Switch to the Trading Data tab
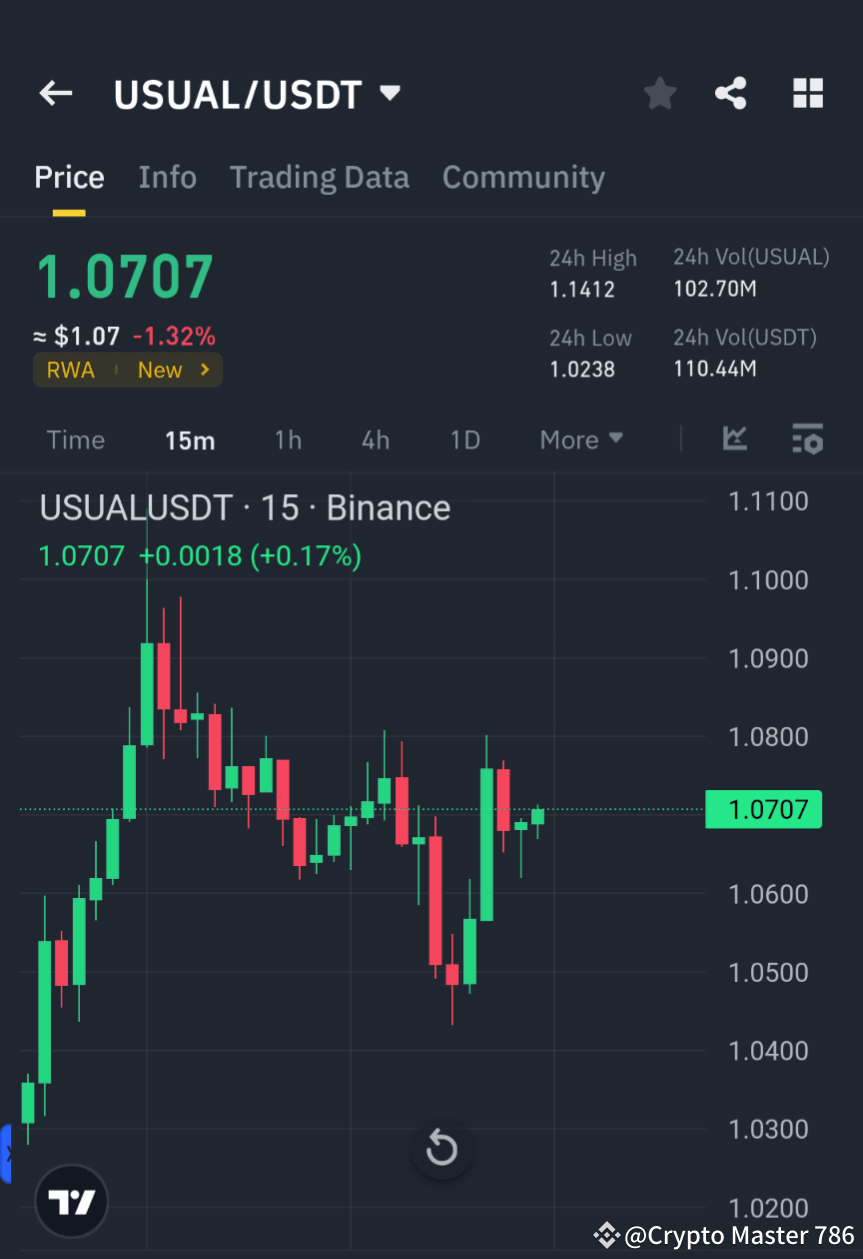The height and width of the screenshot is (1259, 863). coord(319,177)
